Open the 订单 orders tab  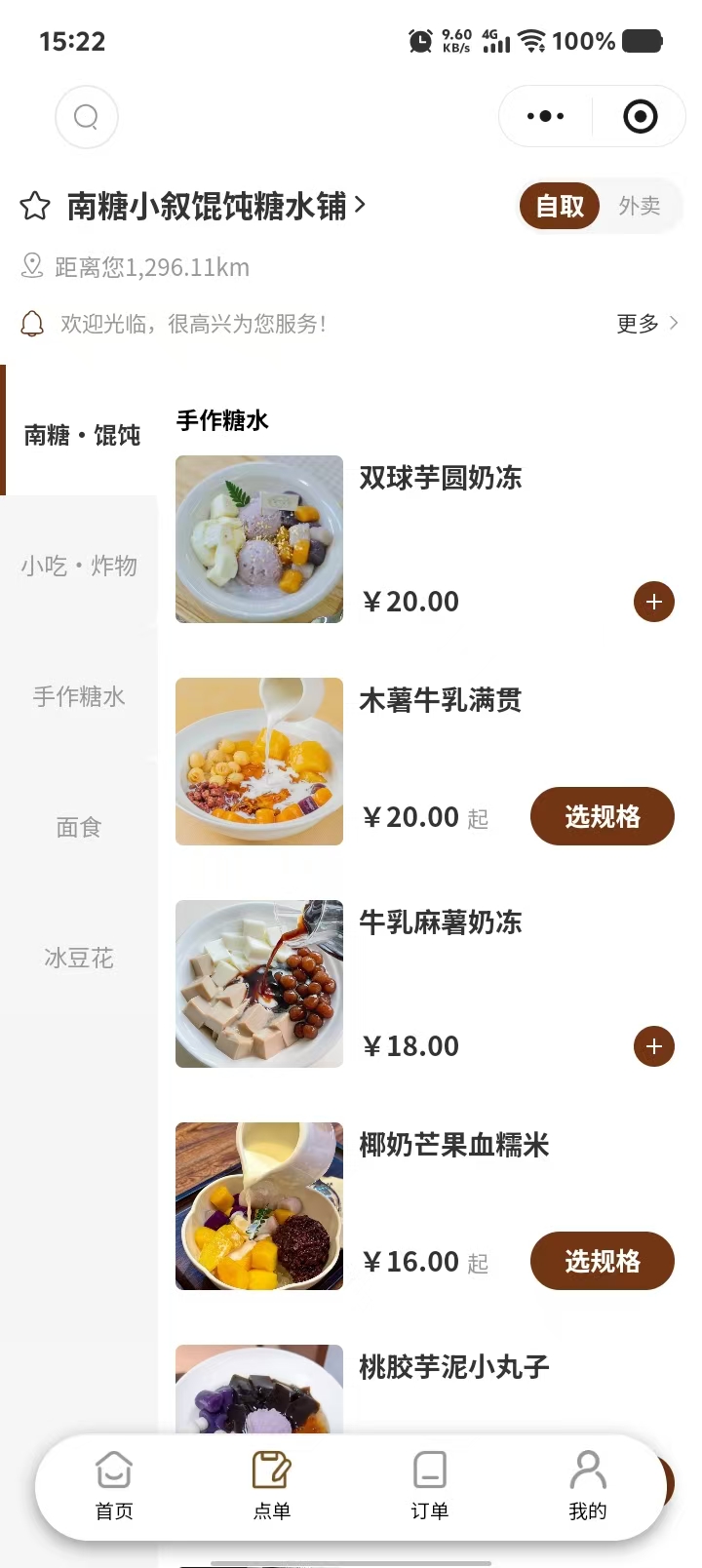429,1485
